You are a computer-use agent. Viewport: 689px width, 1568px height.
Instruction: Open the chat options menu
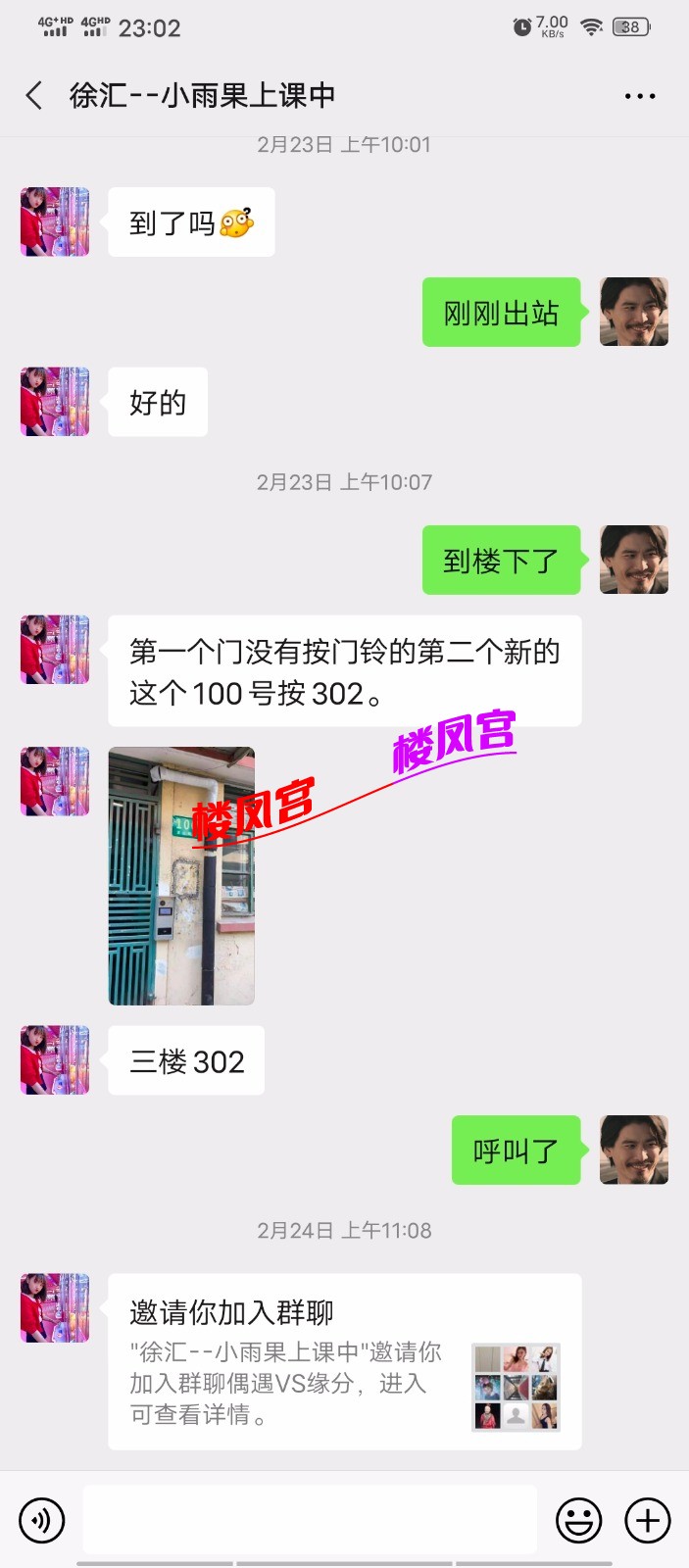[x=639, y=96]
